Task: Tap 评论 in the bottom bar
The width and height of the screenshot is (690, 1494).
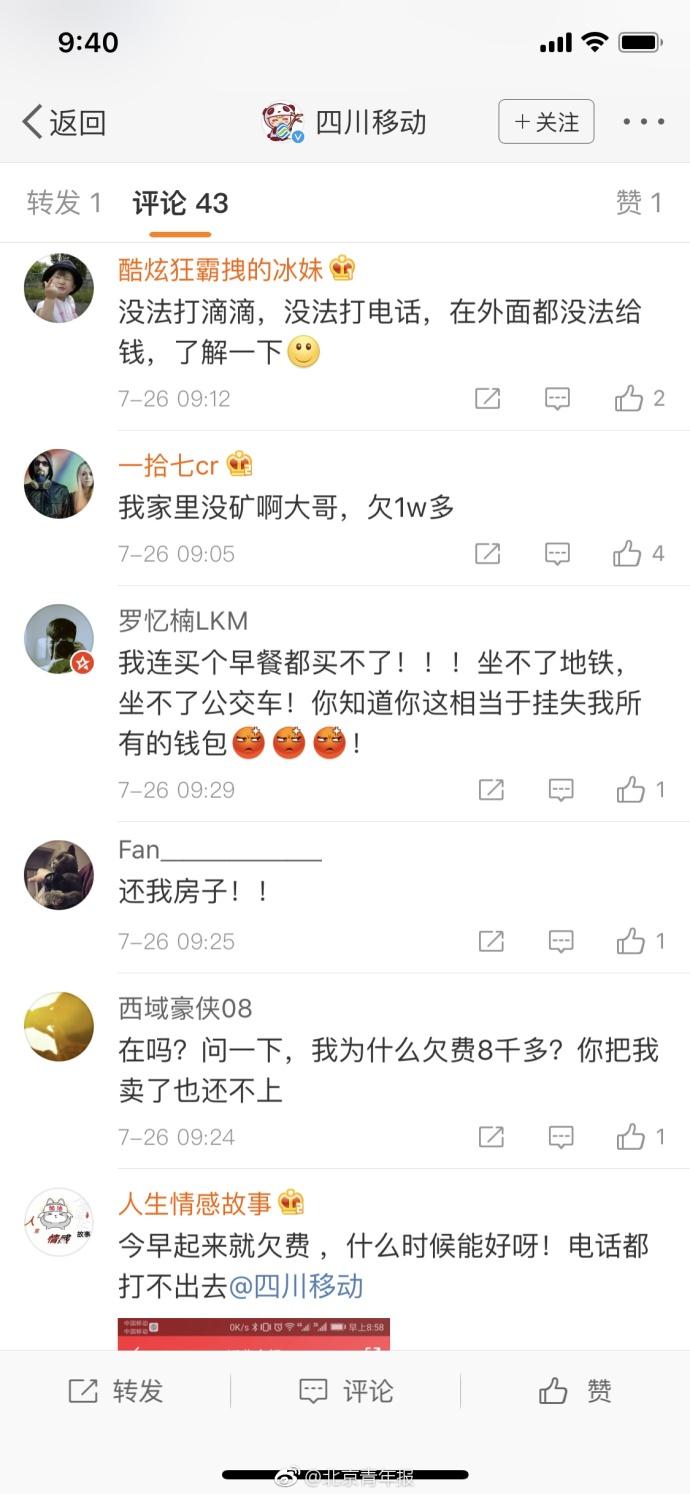Action: coord(344,1391)
